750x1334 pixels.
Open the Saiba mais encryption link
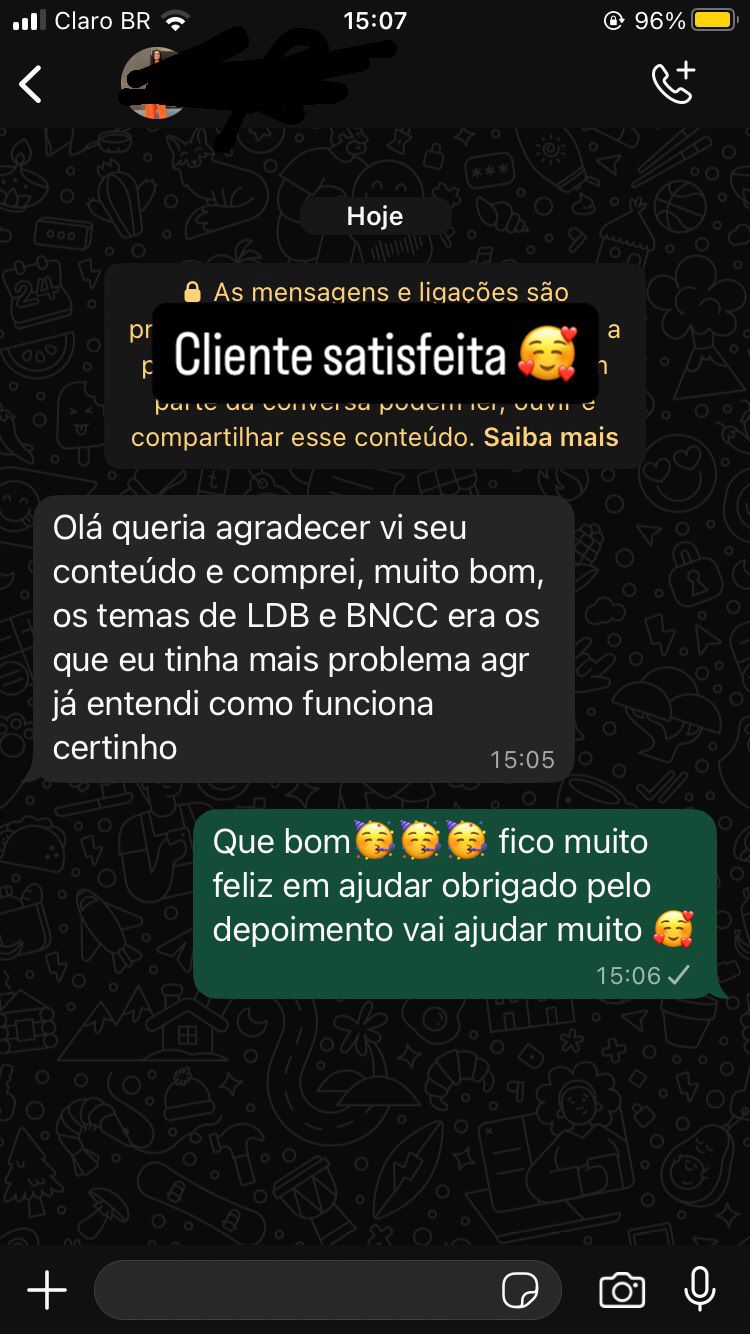551,438
